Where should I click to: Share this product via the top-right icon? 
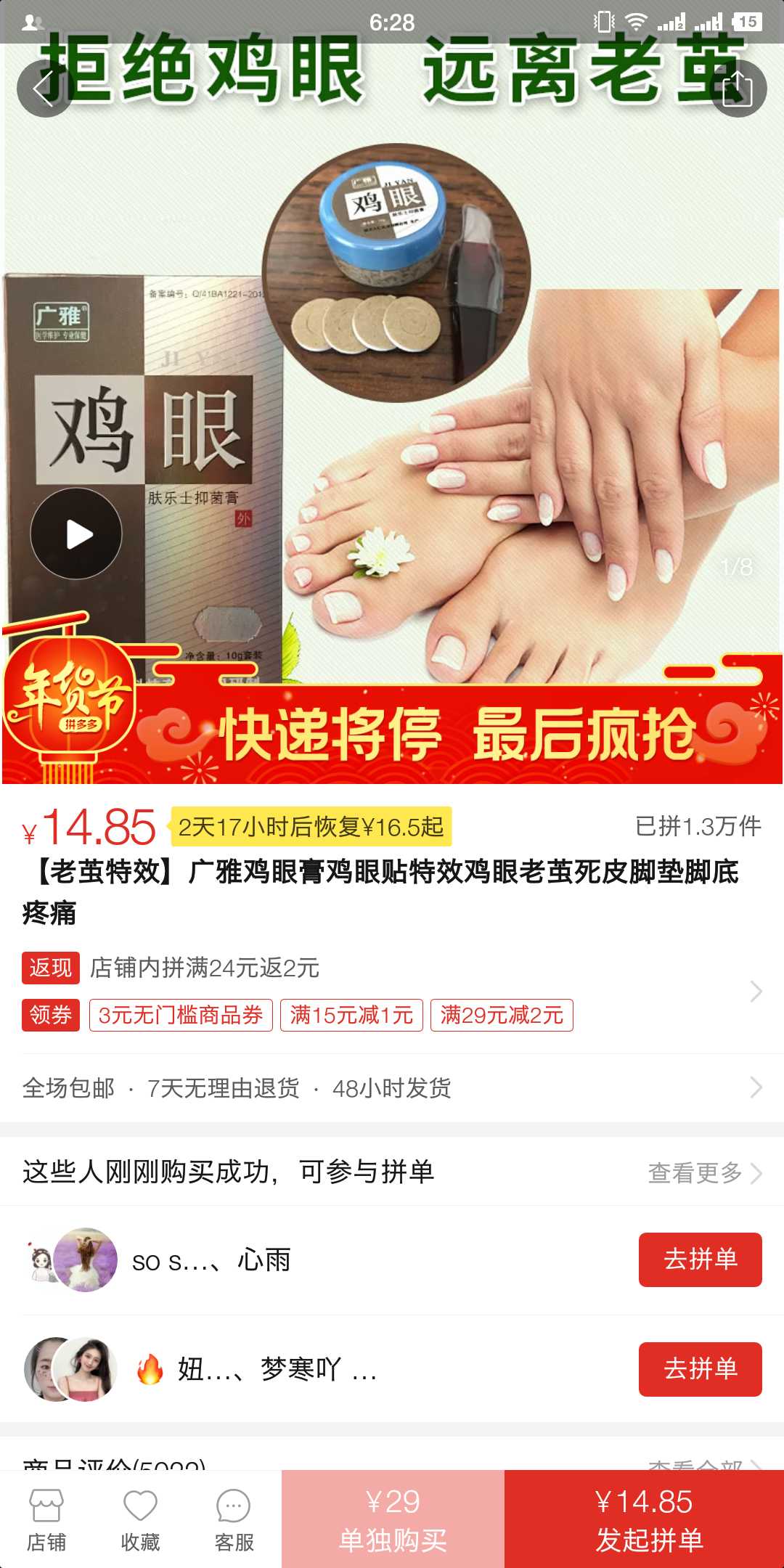click(x=738, y=89)
